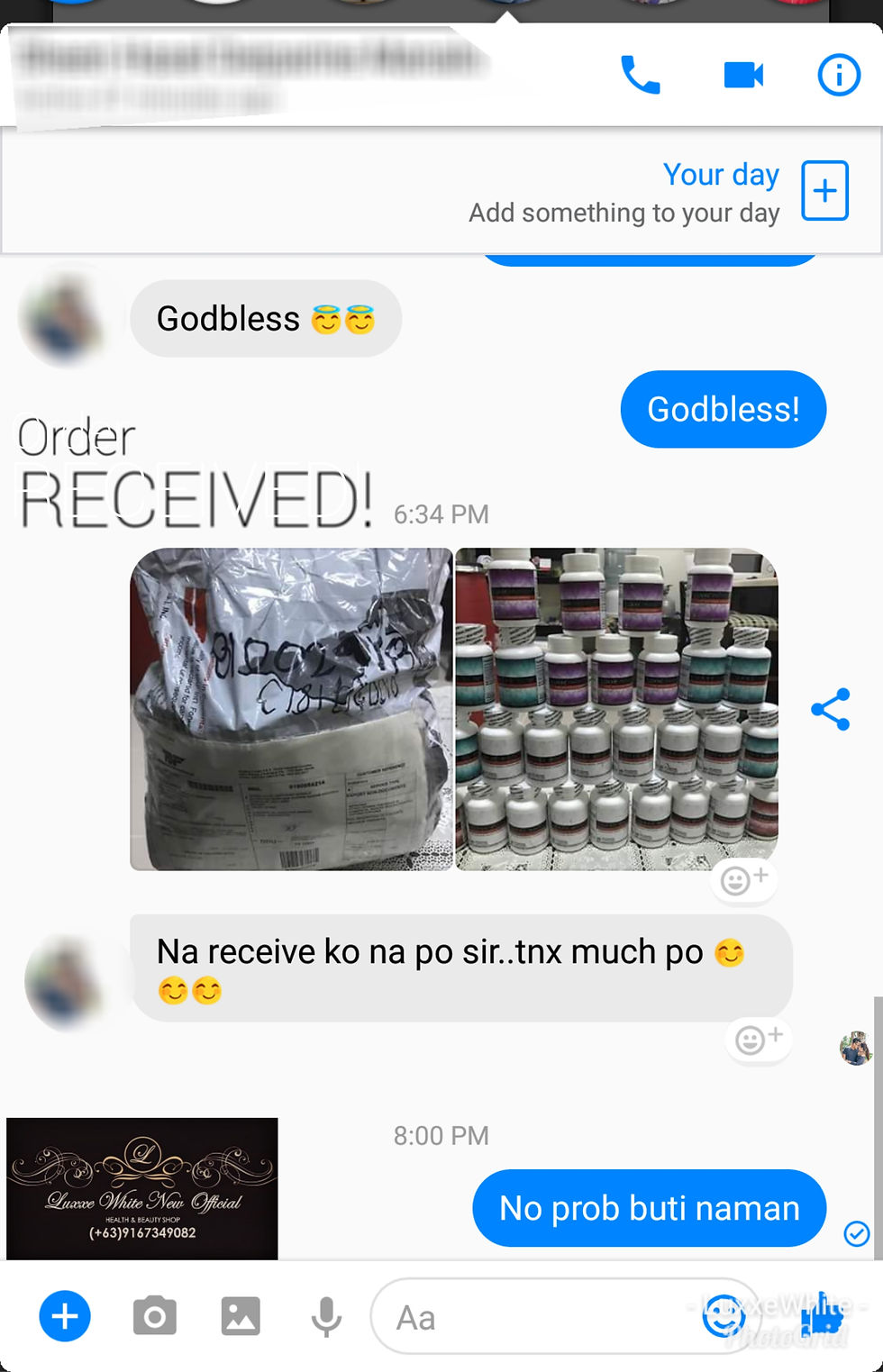React to the "Na receive ko" message
The height and width of the screenshot is (1372, 883).
click(x=759, y=1040)
